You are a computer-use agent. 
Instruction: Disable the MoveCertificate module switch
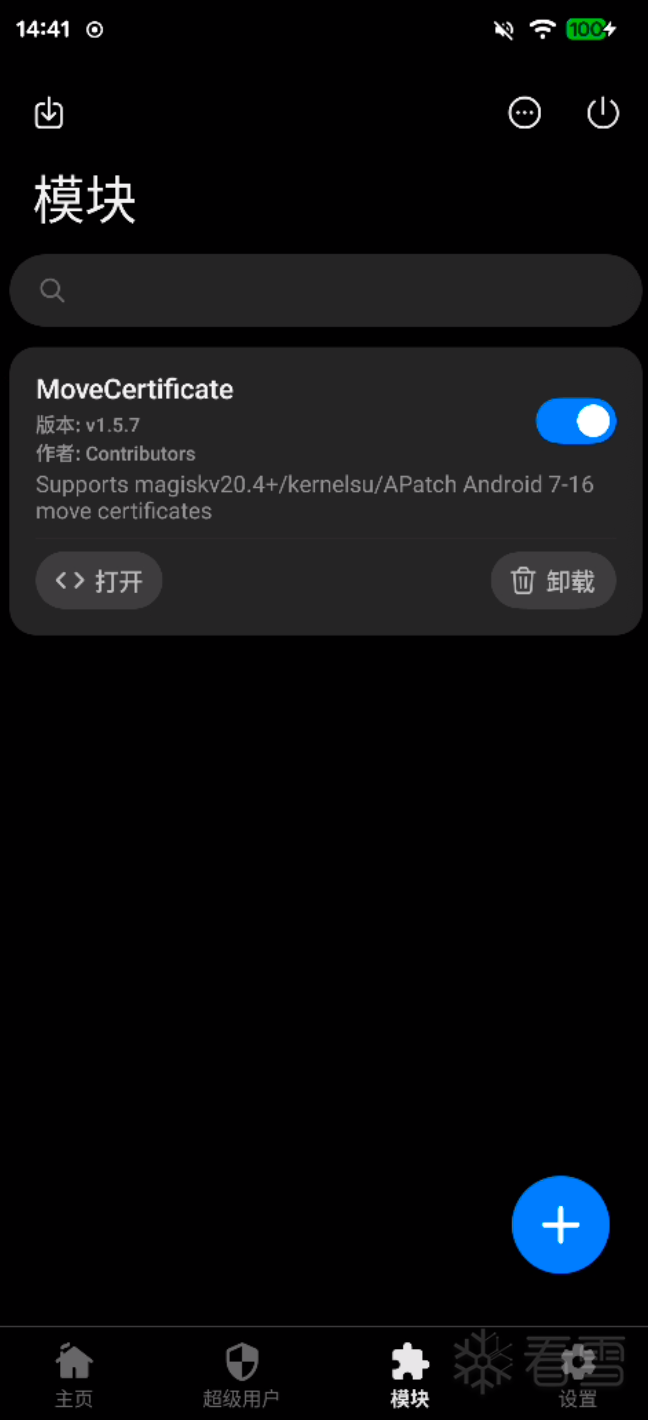pyautogui.click(x=576, y=421)
